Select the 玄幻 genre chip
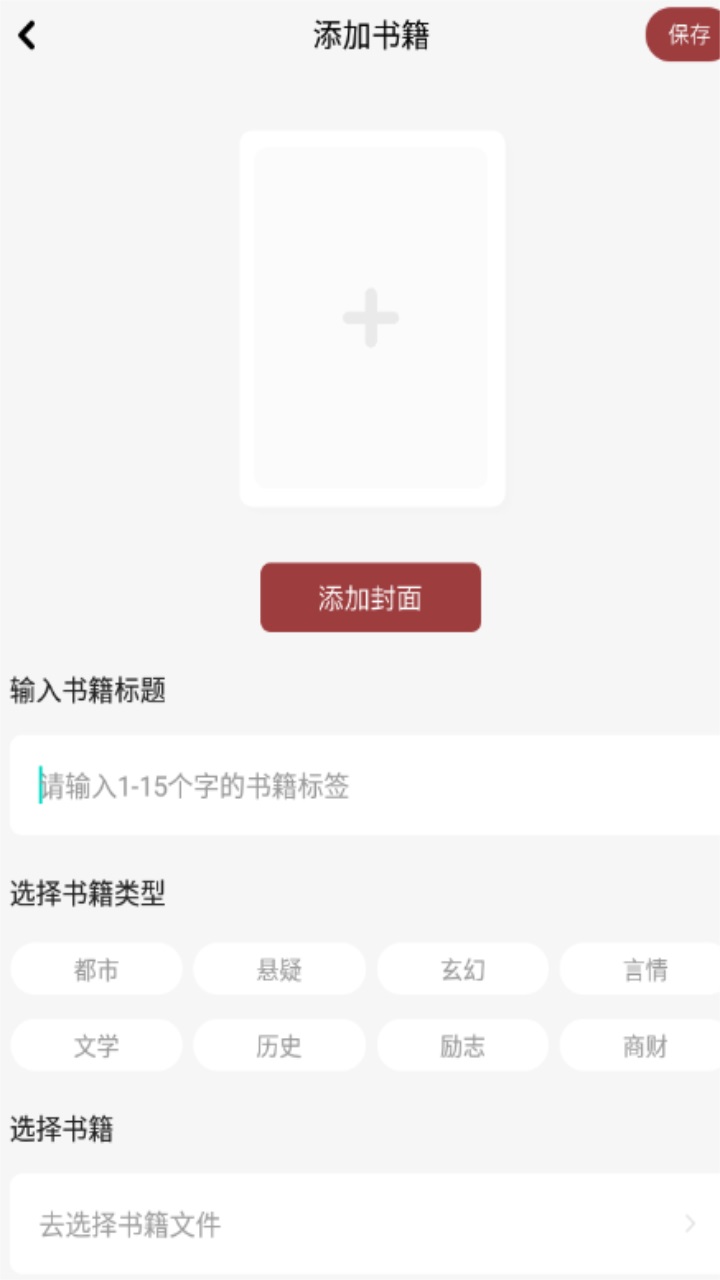Viewport: 720px width, 1280px height. (x=462, y=968)
